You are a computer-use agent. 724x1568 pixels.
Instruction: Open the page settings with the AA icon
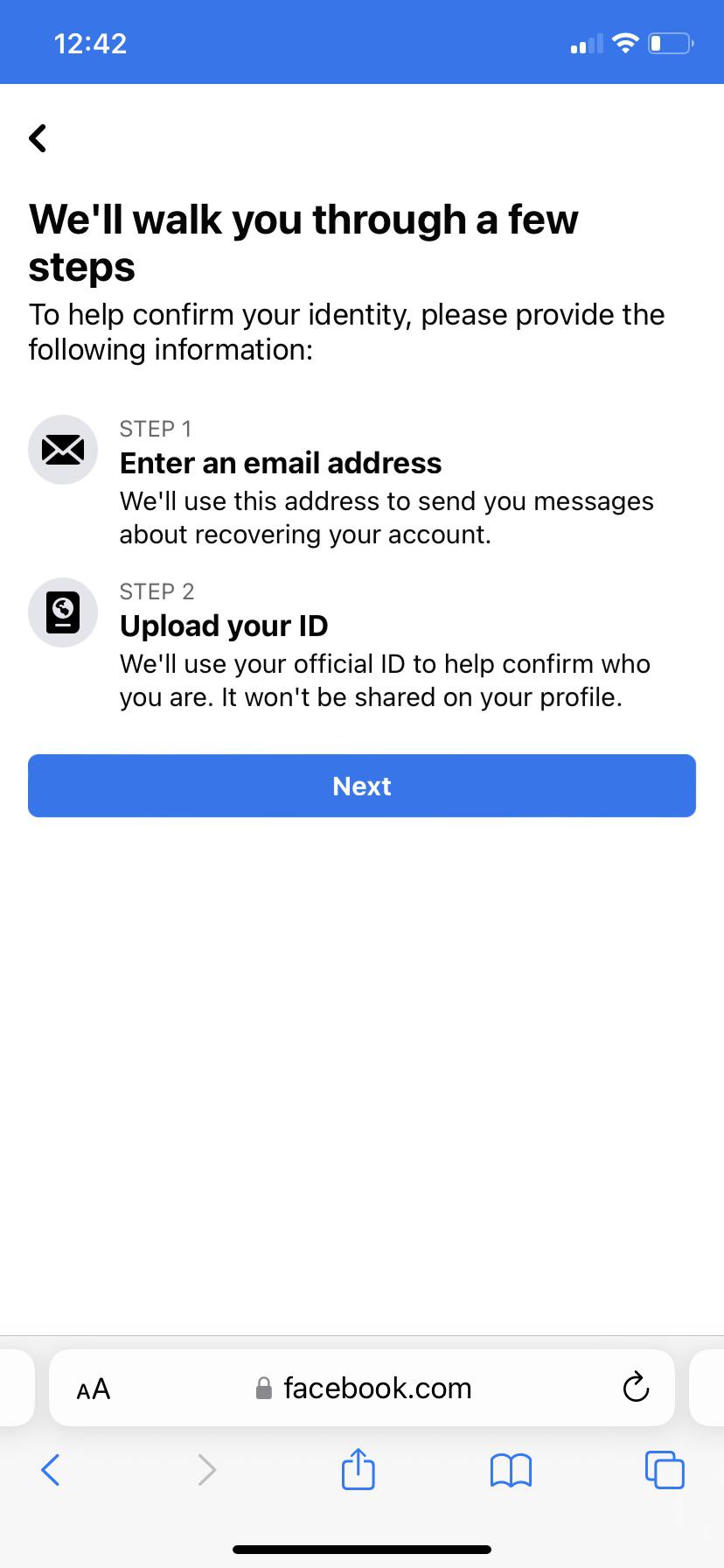click(x=93, y=1388)
